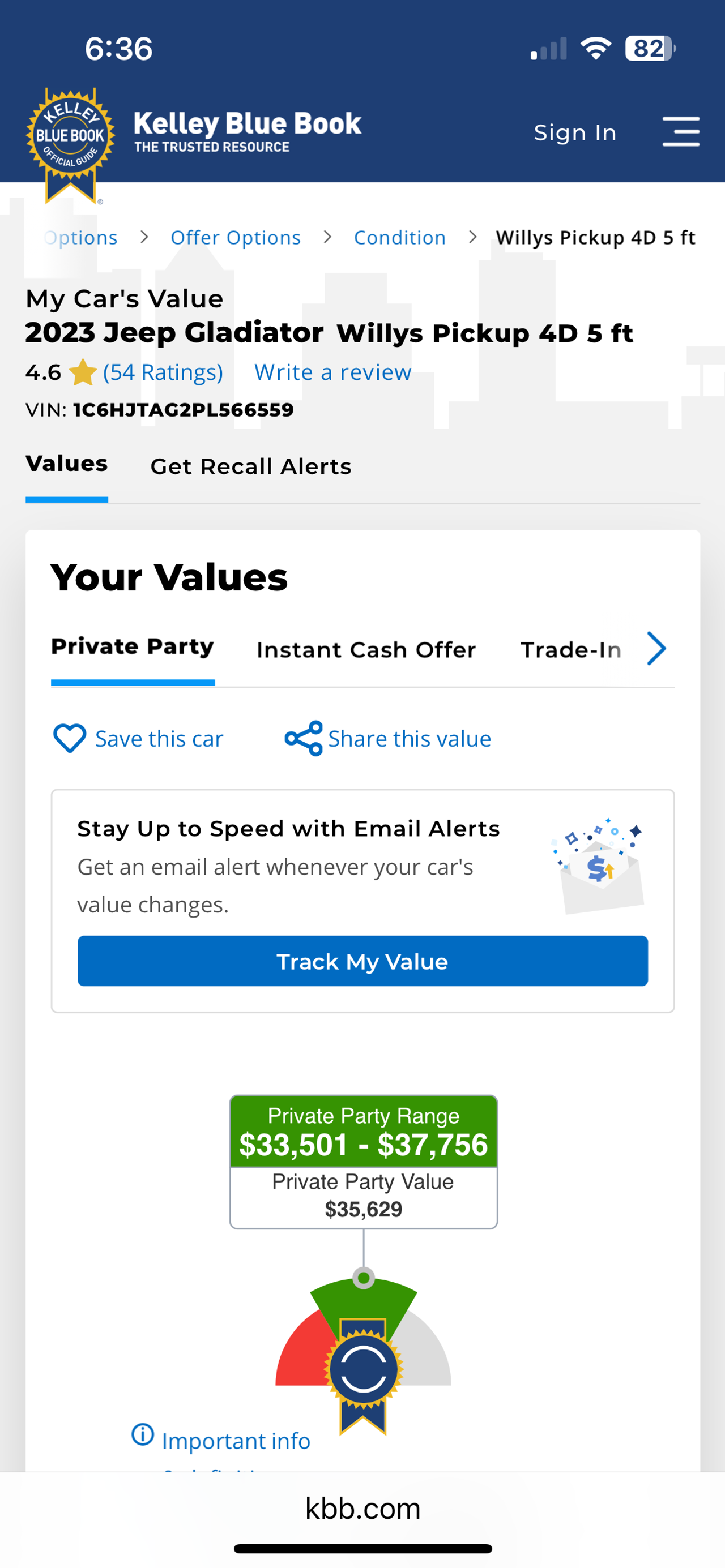This screenshot has width=725, height=1568.
Task: Show more value tabs with the arrow
Action: pos(656,649)
